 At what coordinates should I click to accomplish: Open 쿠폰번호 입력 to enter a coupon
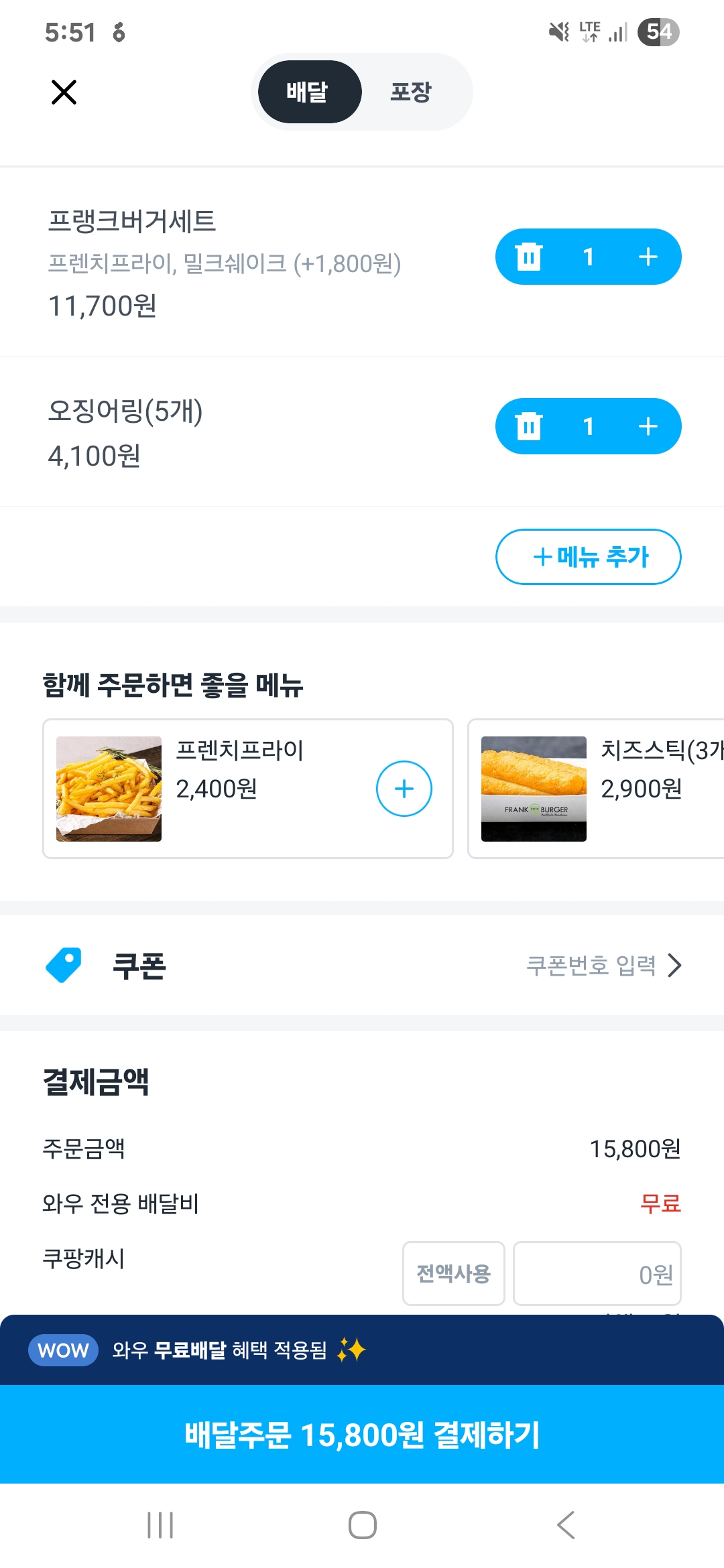603,966
